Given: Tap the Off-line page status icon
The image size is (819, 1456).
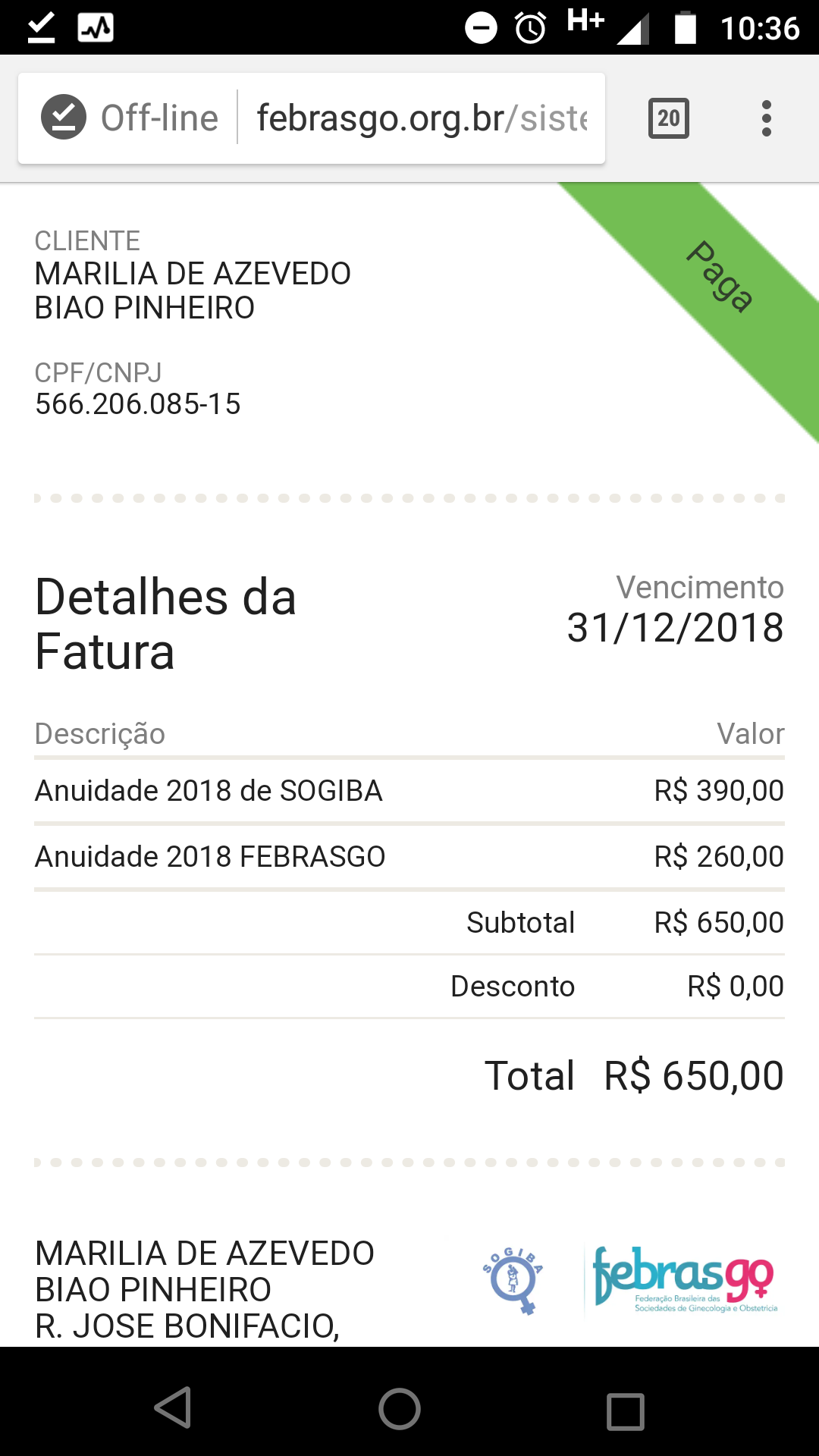Looking at the screenshot, I should (64, 118).
